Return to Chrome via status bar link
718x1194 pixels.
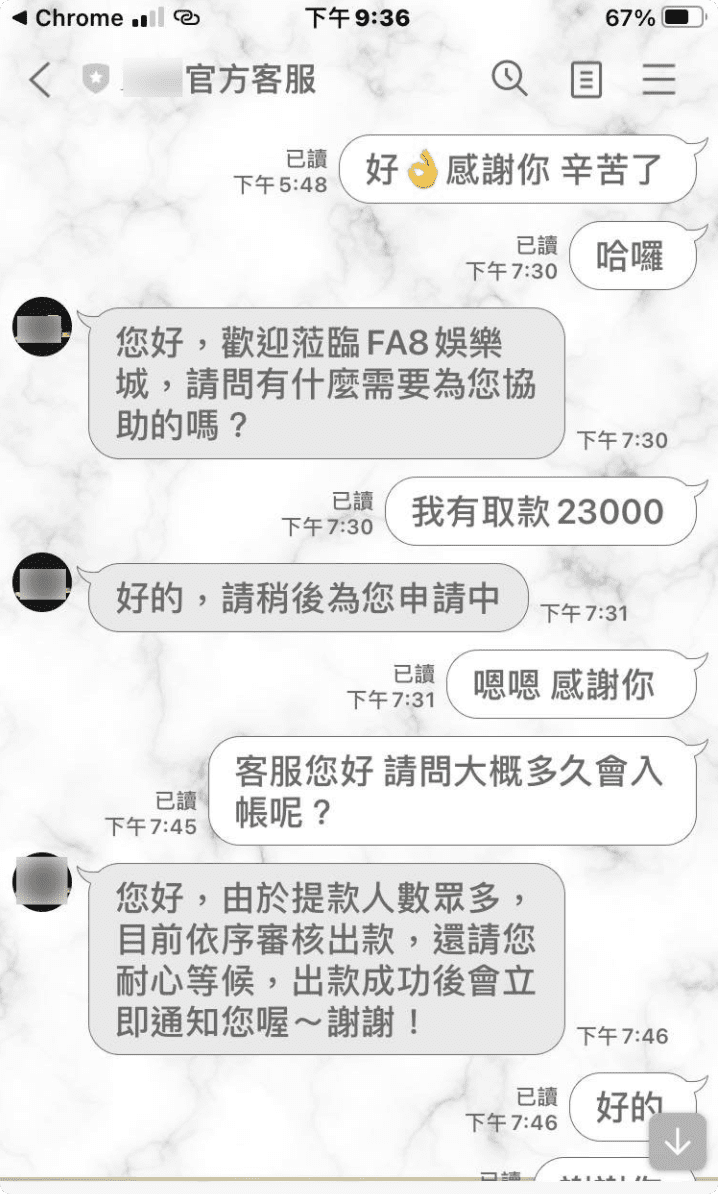tap(69, 18)
